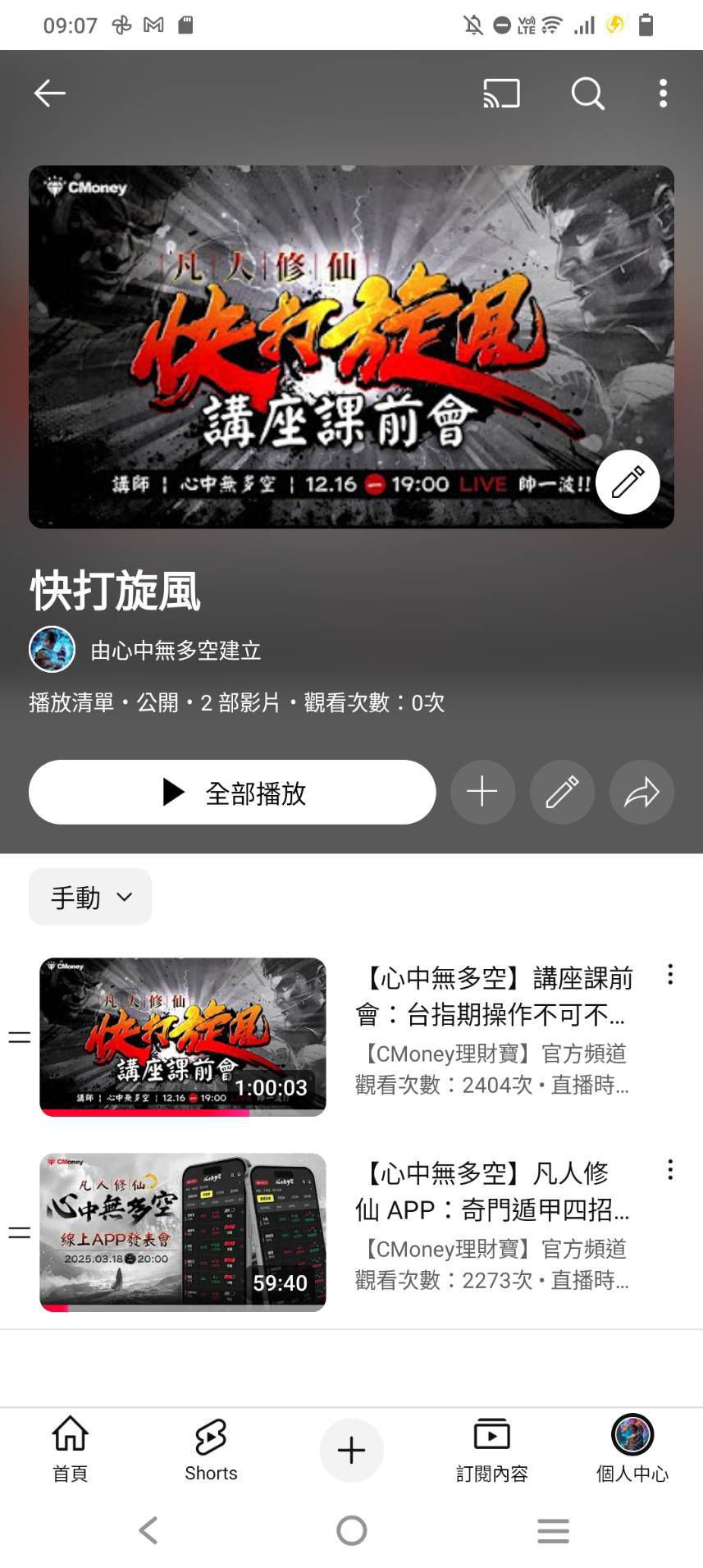Navigate back with the arrow
The image size is (703, 1568).
point(49,93)
